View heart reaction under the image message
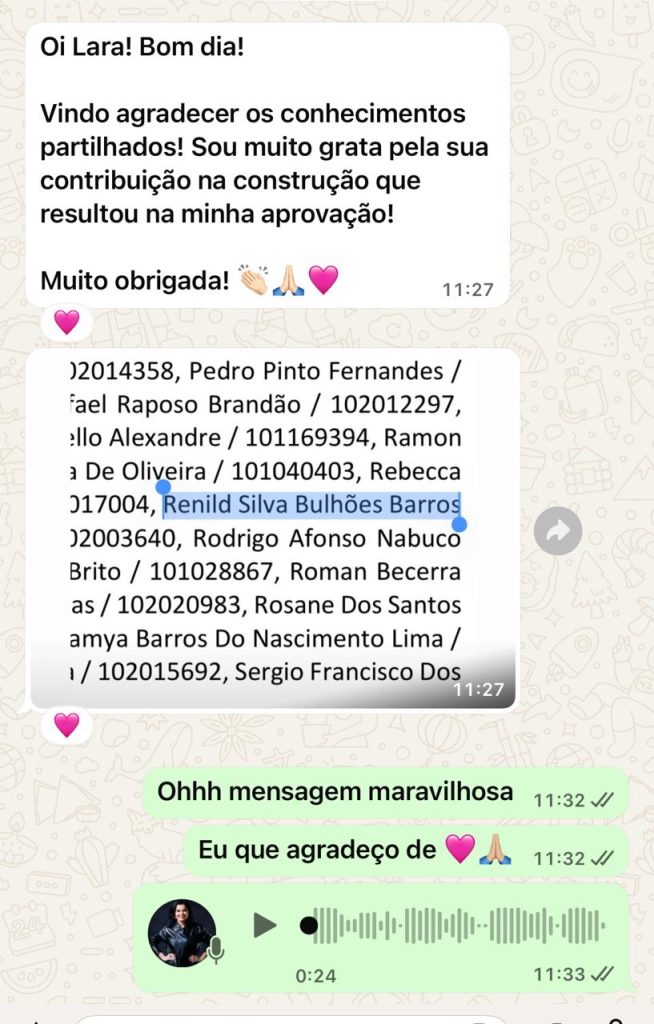Viewport: 654px width, 1024px height. point(66,725)
